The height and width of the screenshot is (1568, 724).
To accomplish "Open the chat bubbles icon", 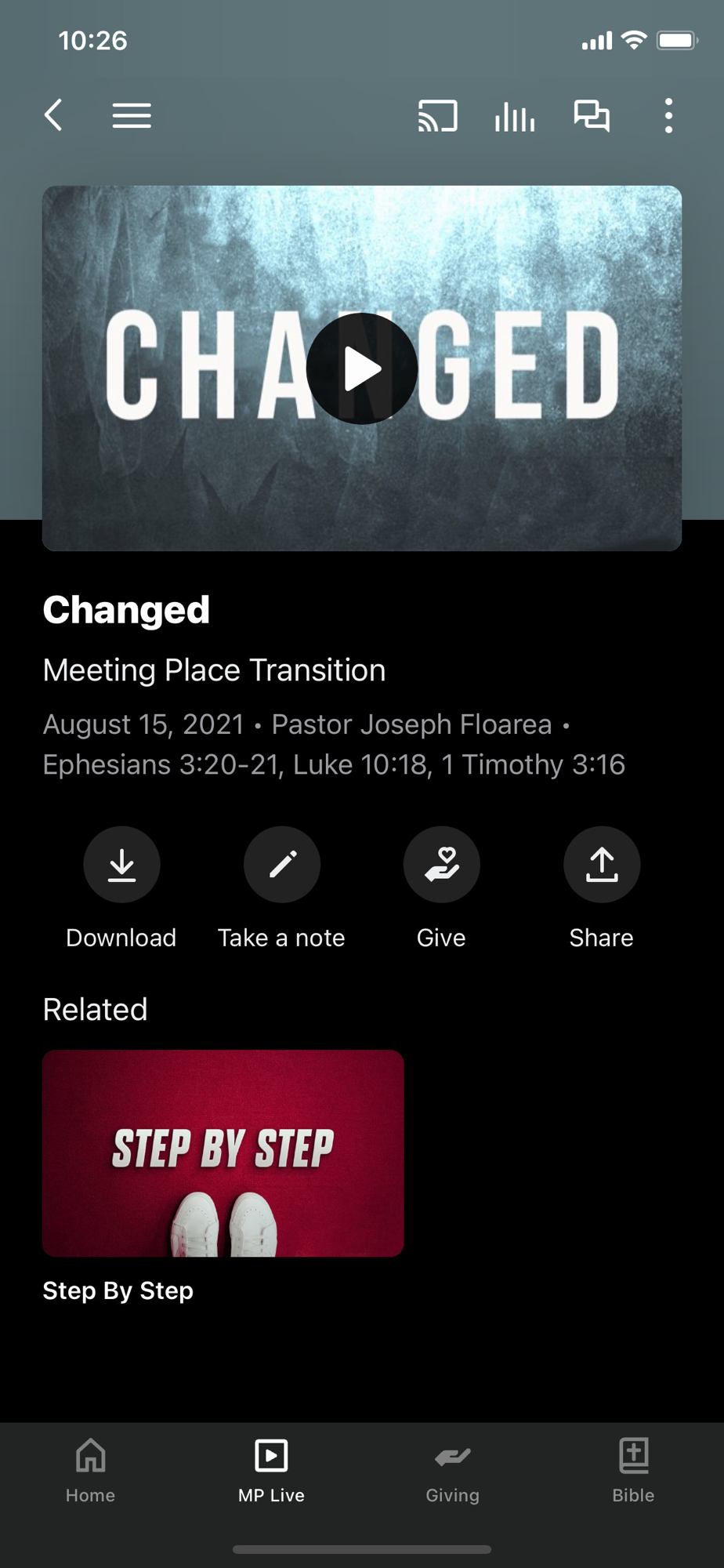I will pyautogui.click(x=592, y=116).
